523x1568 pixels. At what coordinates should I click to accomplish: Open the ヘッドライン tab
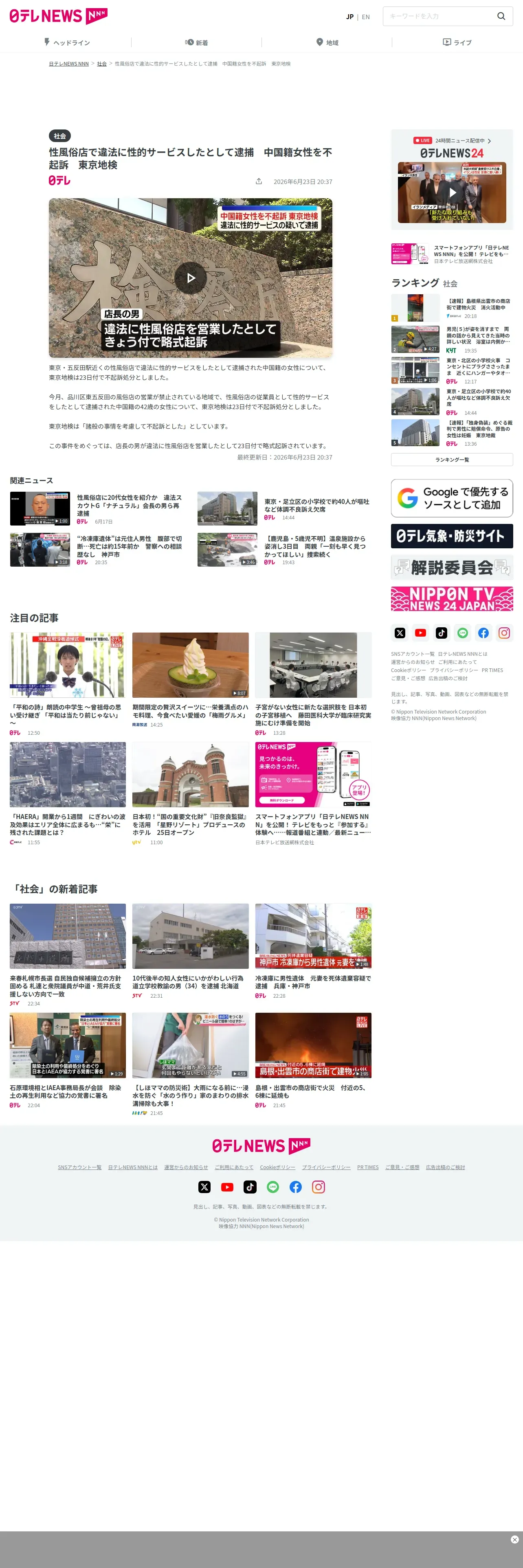pyautogui.click(x=66, y=43)
